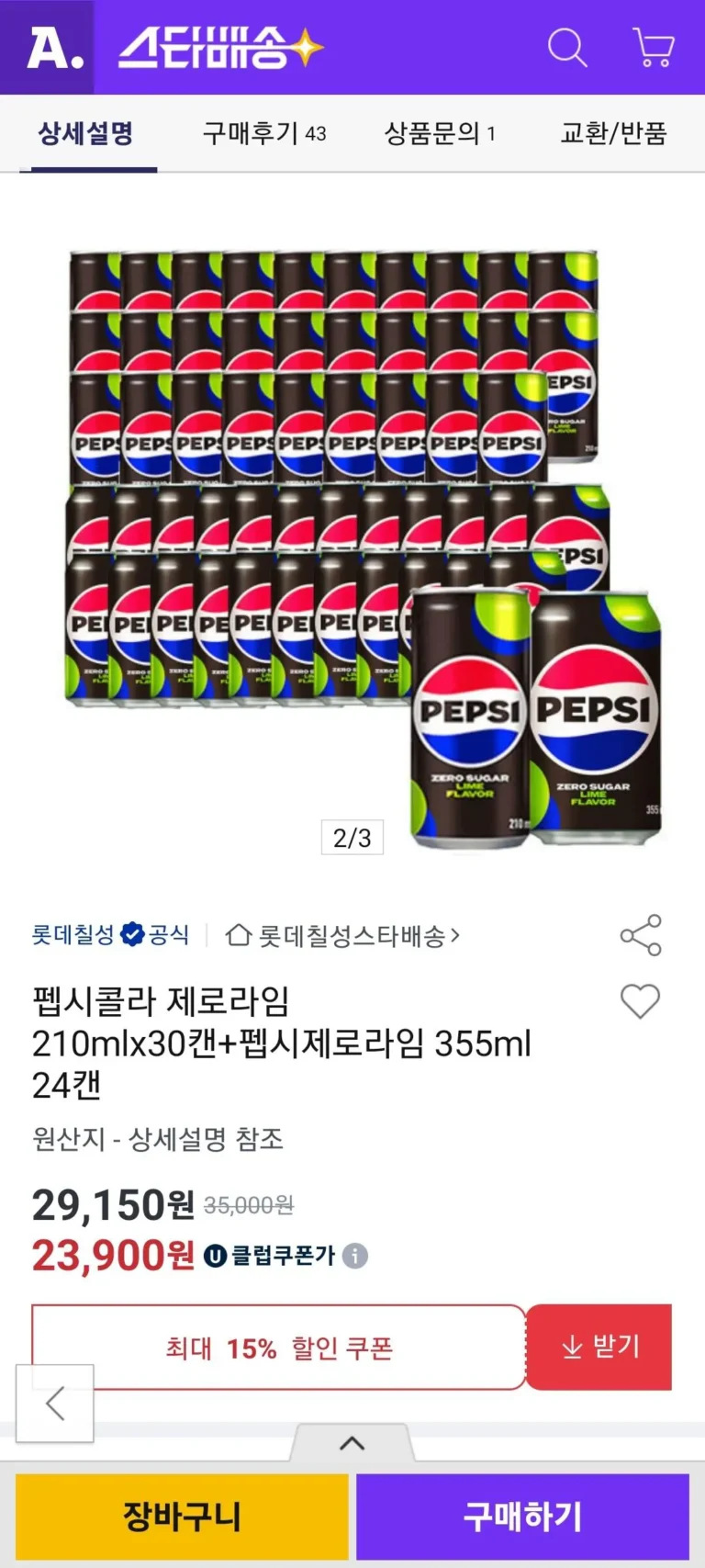Screen dimensions: 705x1568
Task: Tap the 클럽쿠폰가 info icon
Action: (x=355, y=1256)
